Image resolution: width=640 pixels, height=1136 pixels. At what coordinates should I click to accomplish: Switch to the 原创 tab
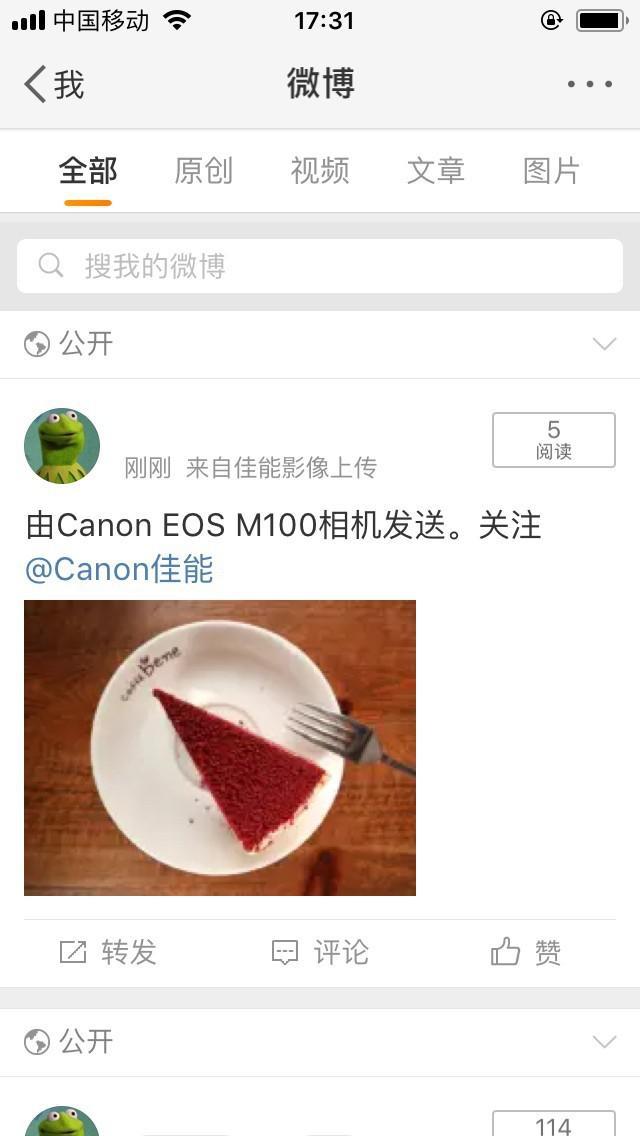(203, 171)
